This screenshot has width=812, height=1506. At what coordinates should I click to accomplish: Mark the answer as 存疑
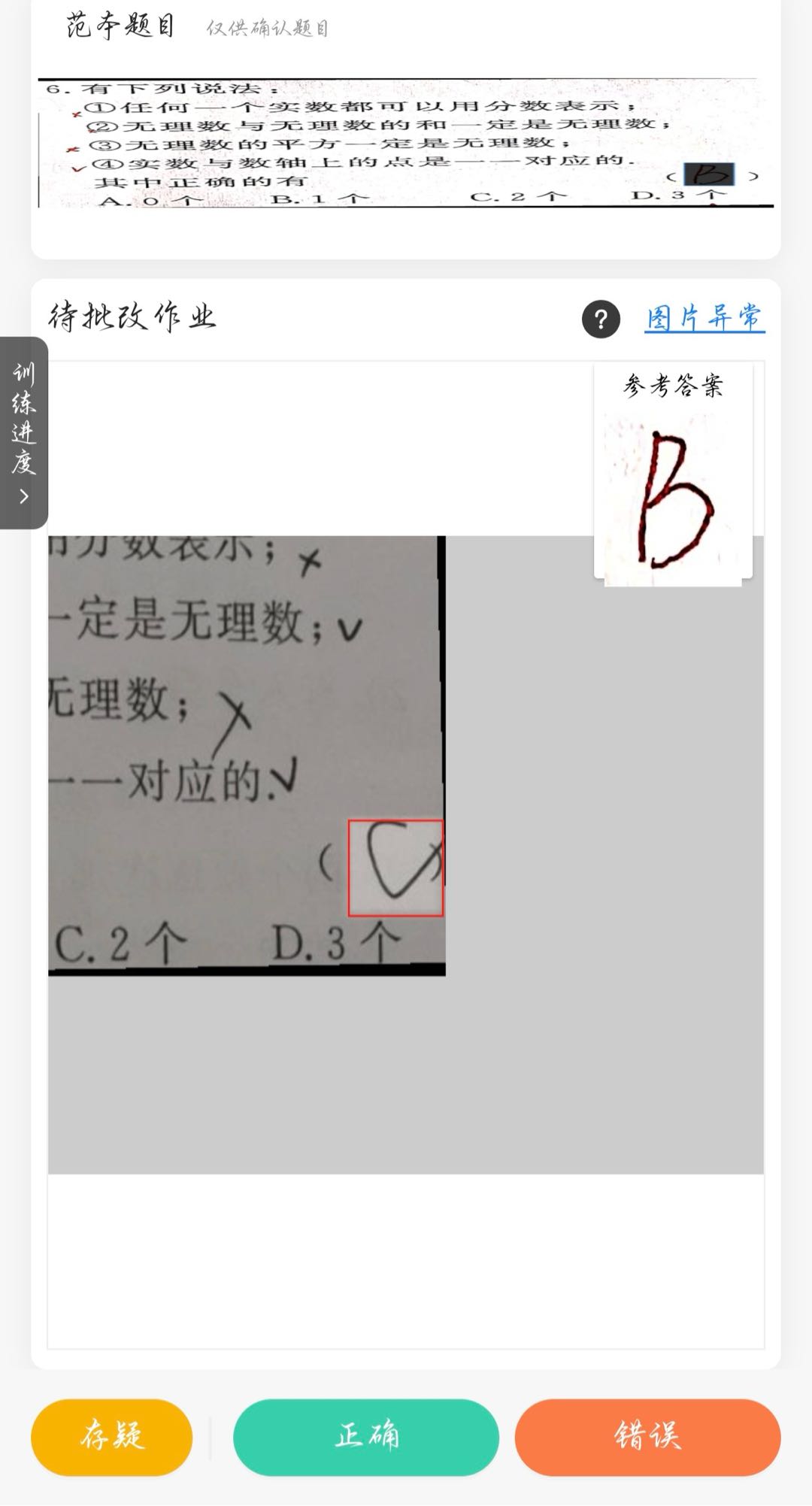[x=111, y=1437]
